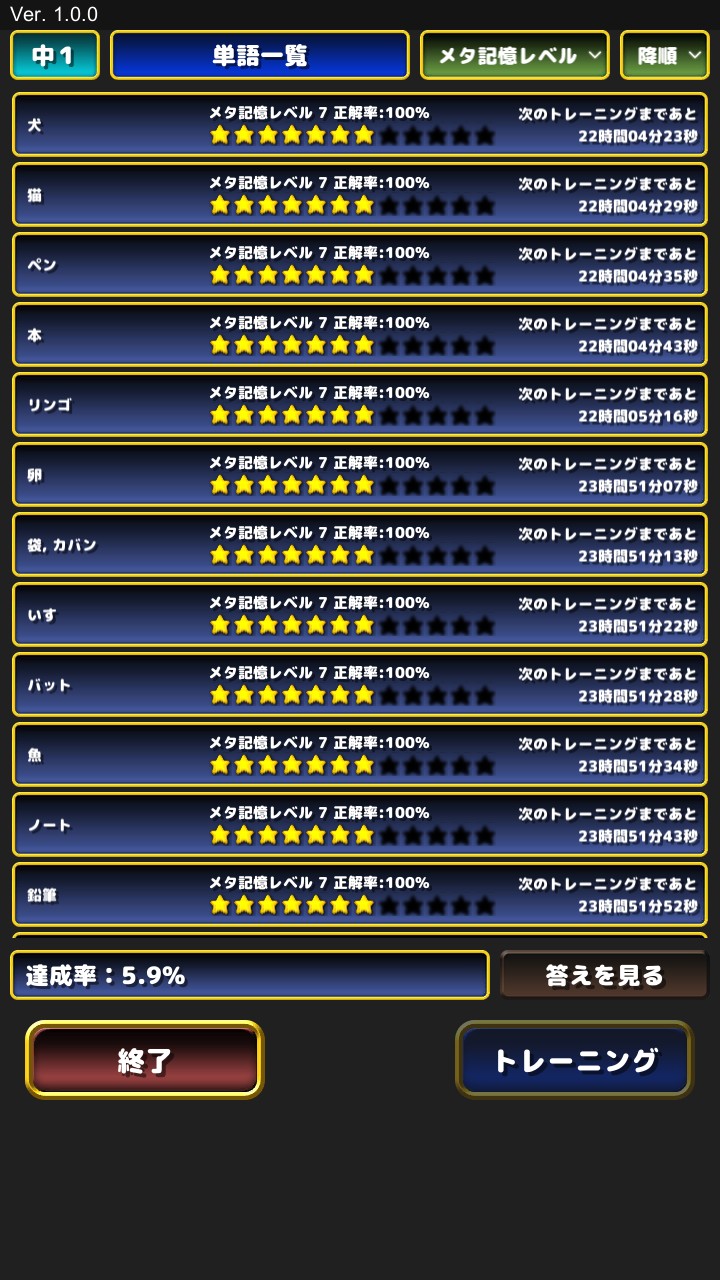Image resolution: width=720 pixels, height=1280 pixels.
Task: Select the word row 犬
Action: (x=360, y=125)
